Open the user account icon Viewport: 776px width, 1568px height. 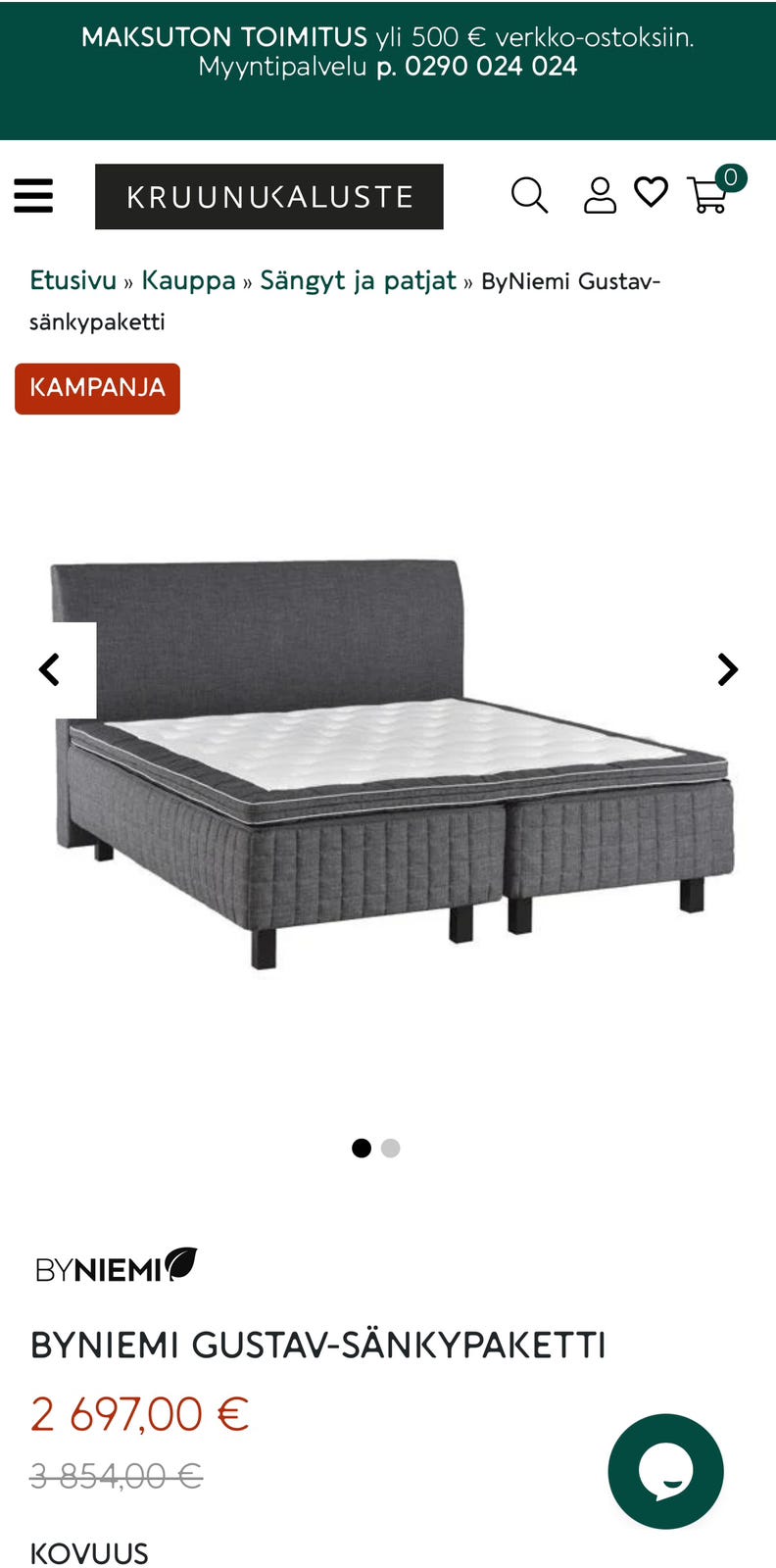click(600, 195)
